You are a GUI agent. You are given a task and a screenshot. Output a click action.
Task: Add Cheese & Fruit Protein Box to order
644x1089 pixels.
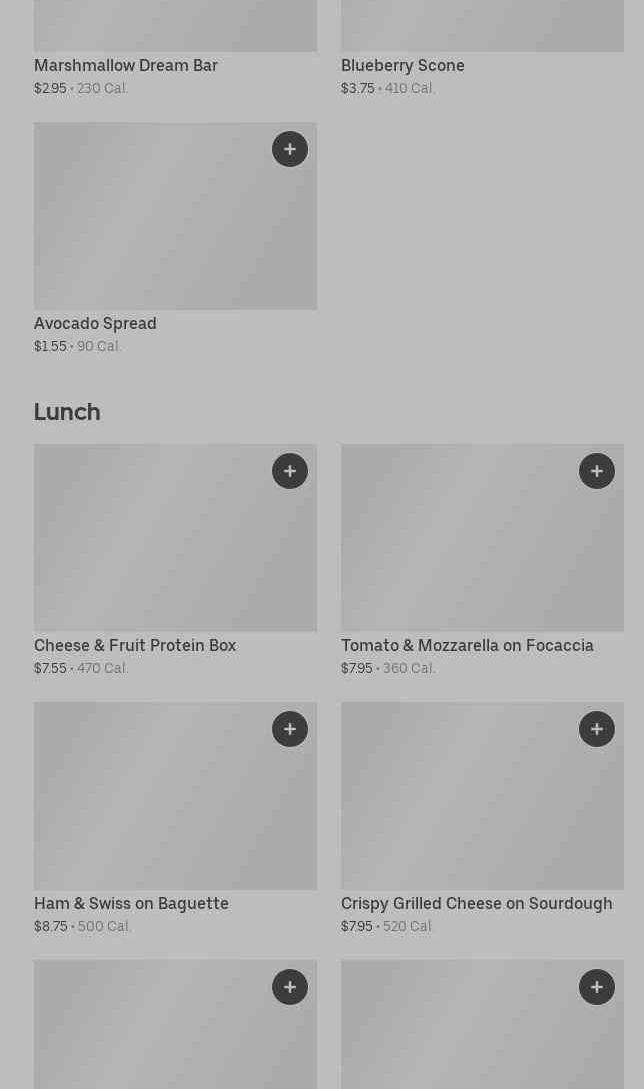click(x=290, y=471)
